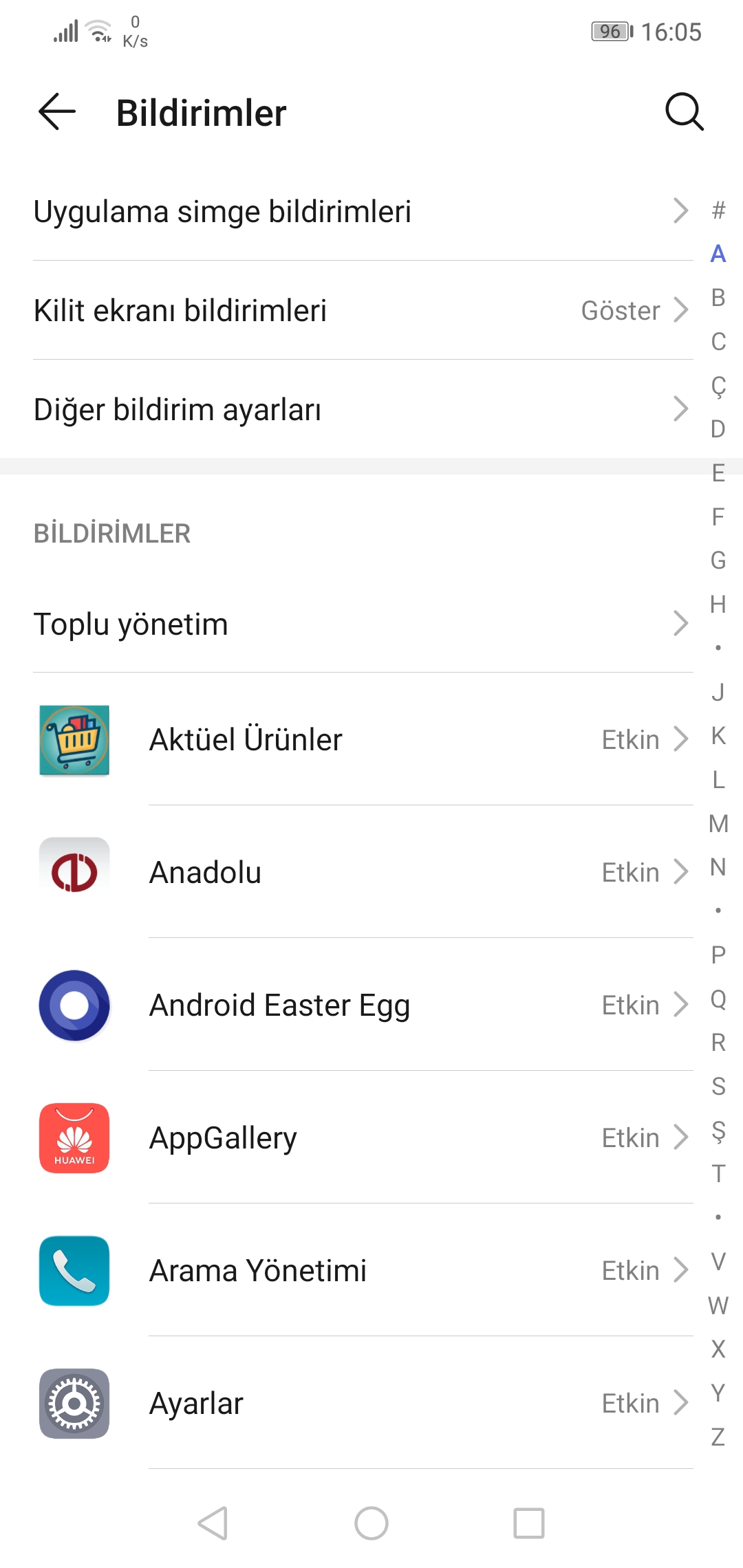Jump to letter S in the index

pos(718,1086)
